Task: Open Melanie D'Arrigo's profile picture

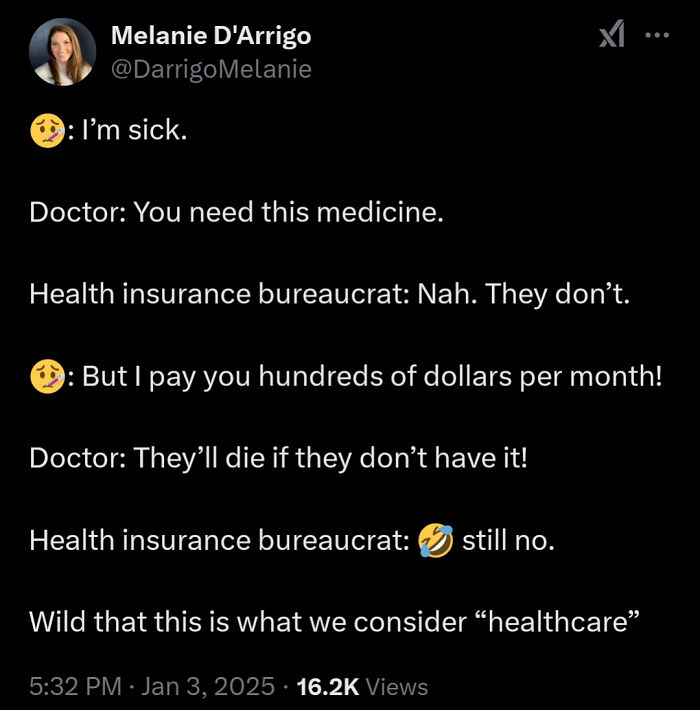Action: [x=63, y=52]
